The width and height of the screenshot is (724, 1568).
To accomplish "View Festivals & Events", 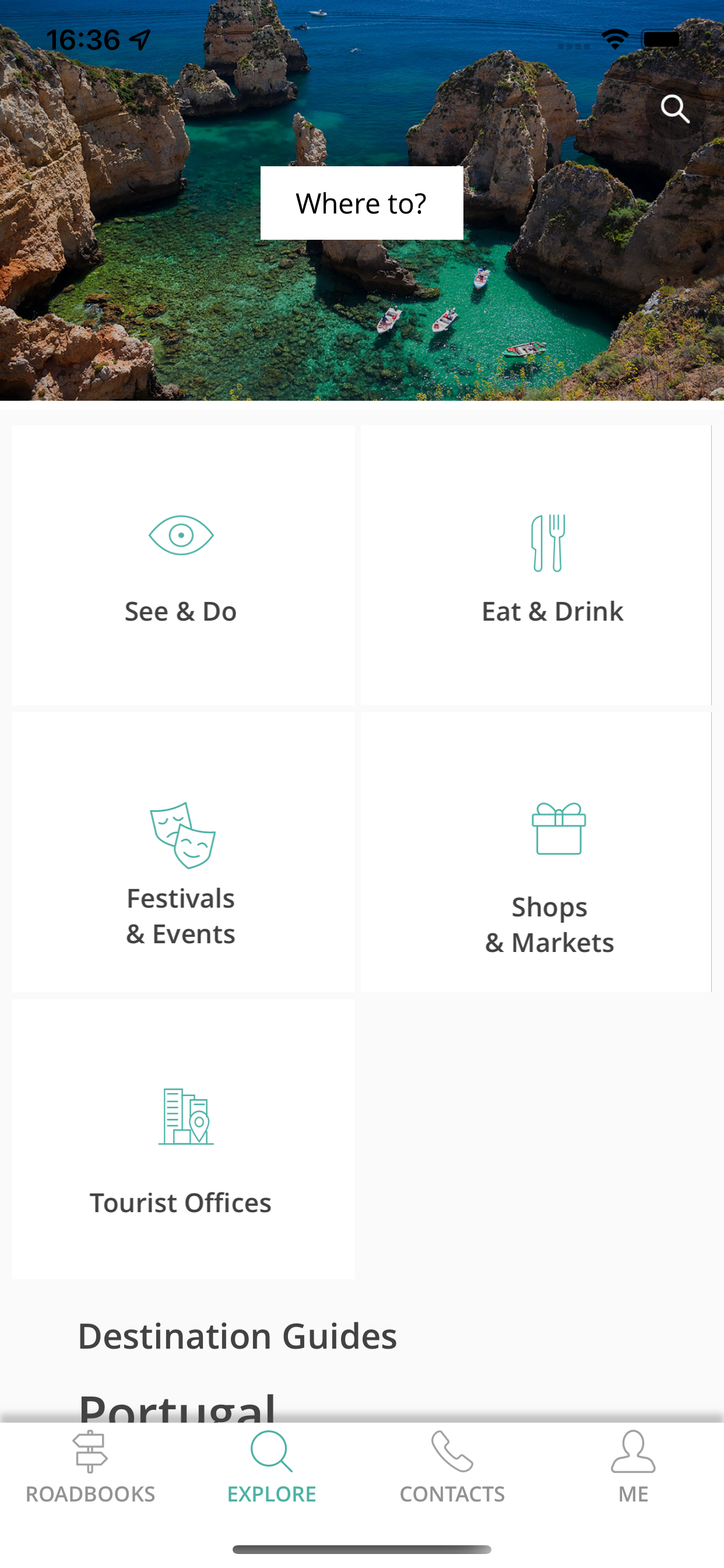I will (x=183, y=852).
